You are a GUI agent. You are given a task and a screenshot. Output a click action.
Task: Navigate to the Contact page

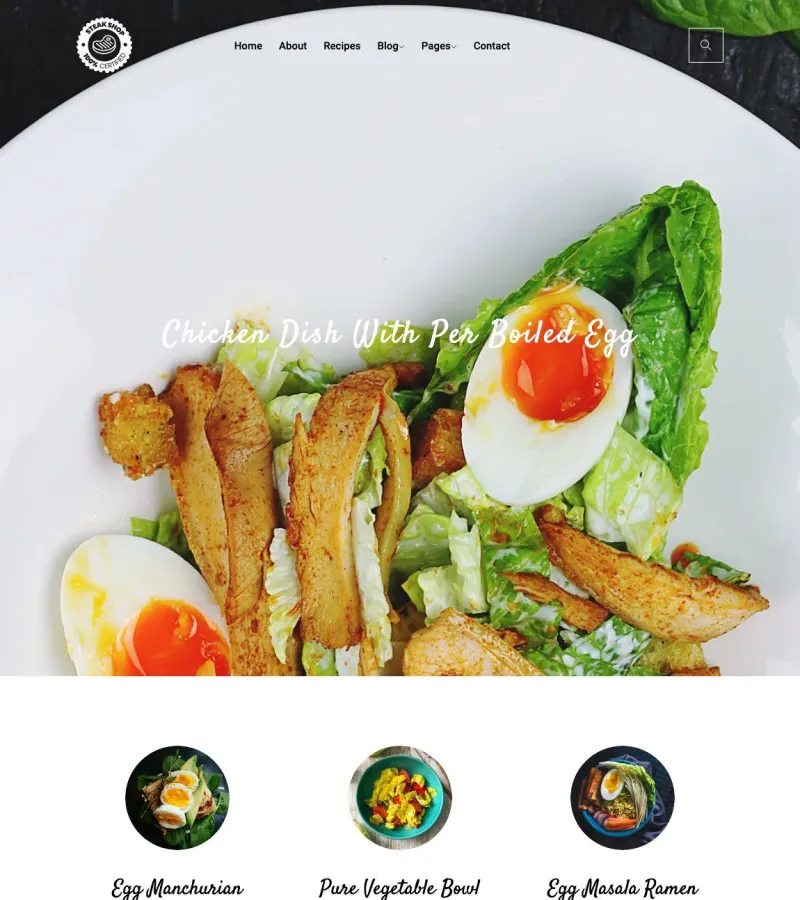point(491,45)
